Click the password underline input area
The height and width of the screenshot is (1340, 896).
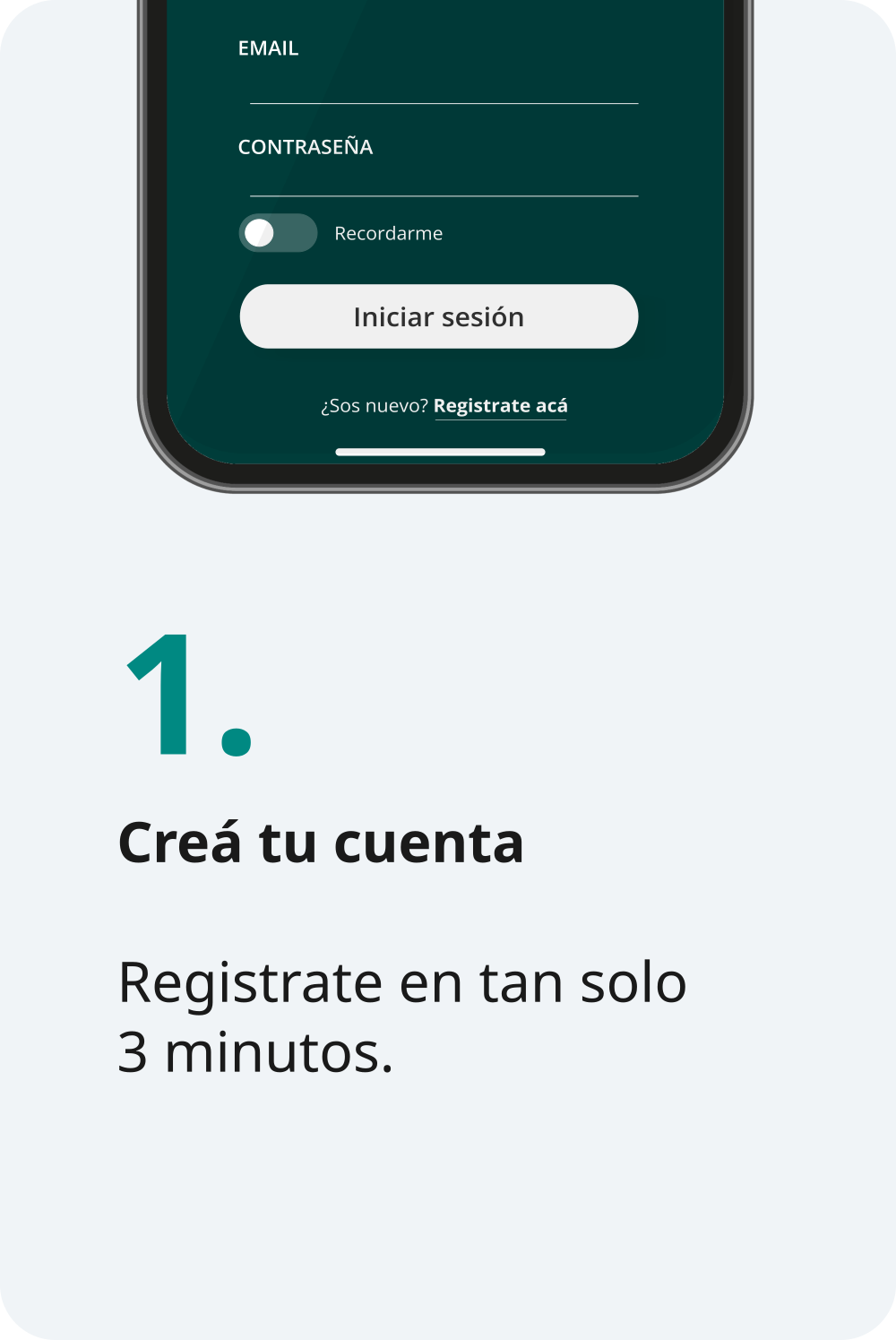438,193
